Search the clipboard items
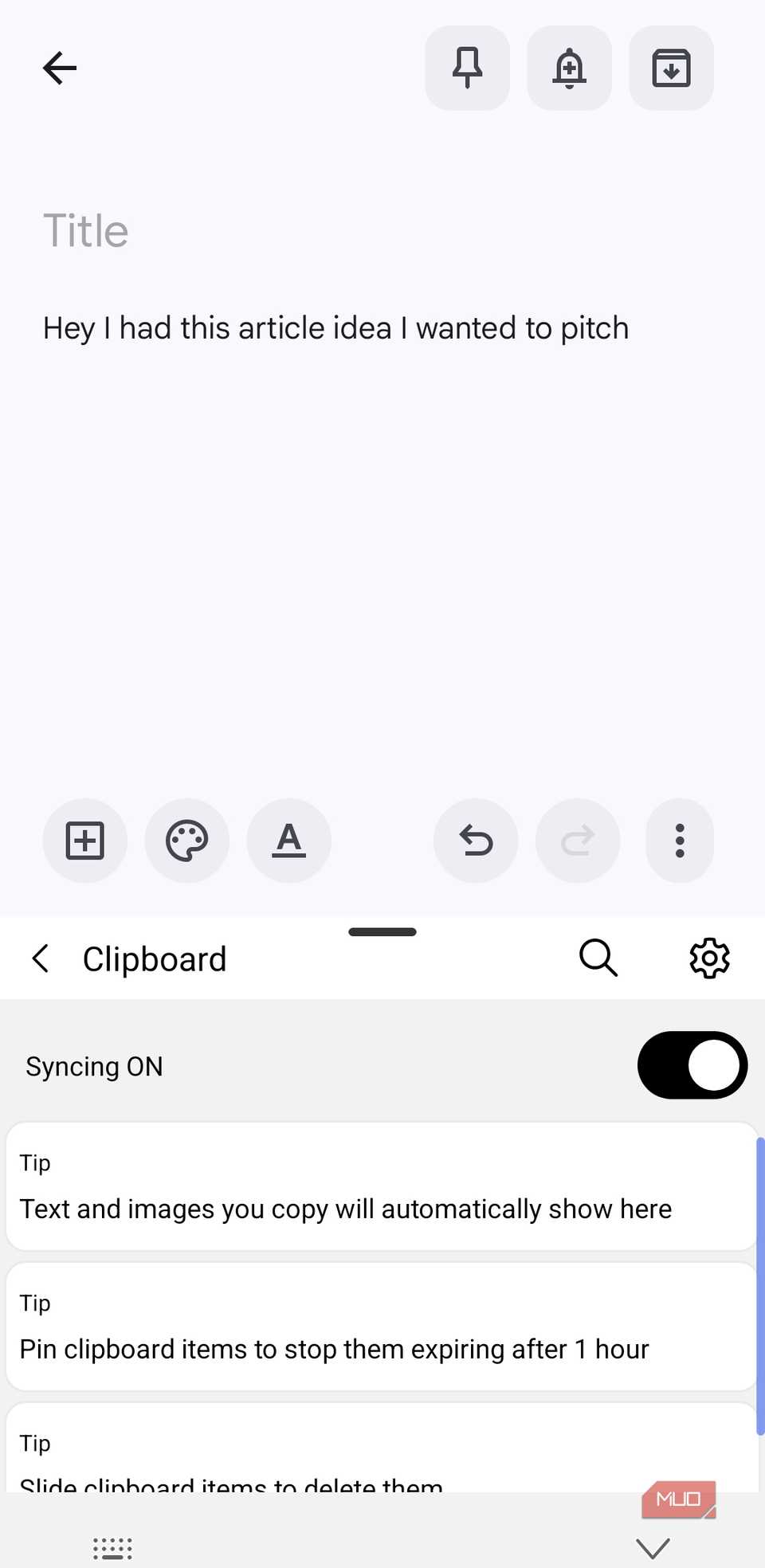Image resolution: width=765 pixels, height=1568 pixels. click(598, 958)
